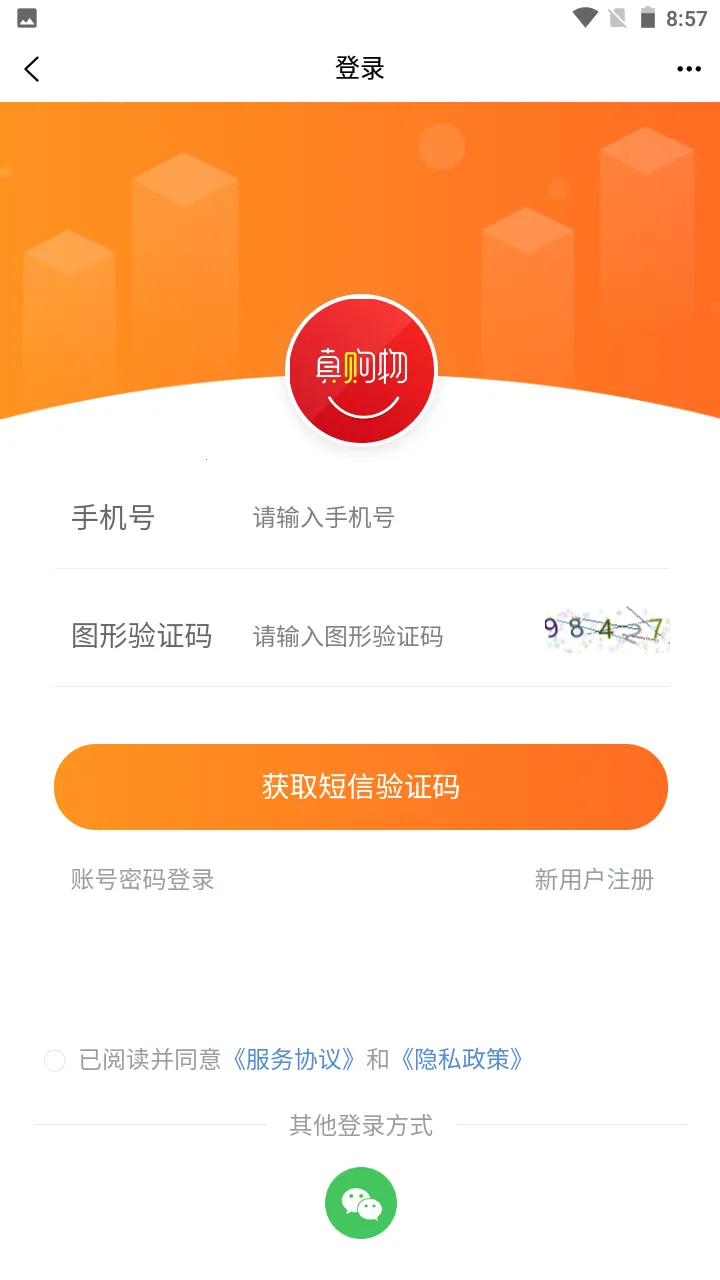The image size is (720, 1280).
Task: Tap the Wi-Fi icon in the status bar
Action: tap(584, 16)
